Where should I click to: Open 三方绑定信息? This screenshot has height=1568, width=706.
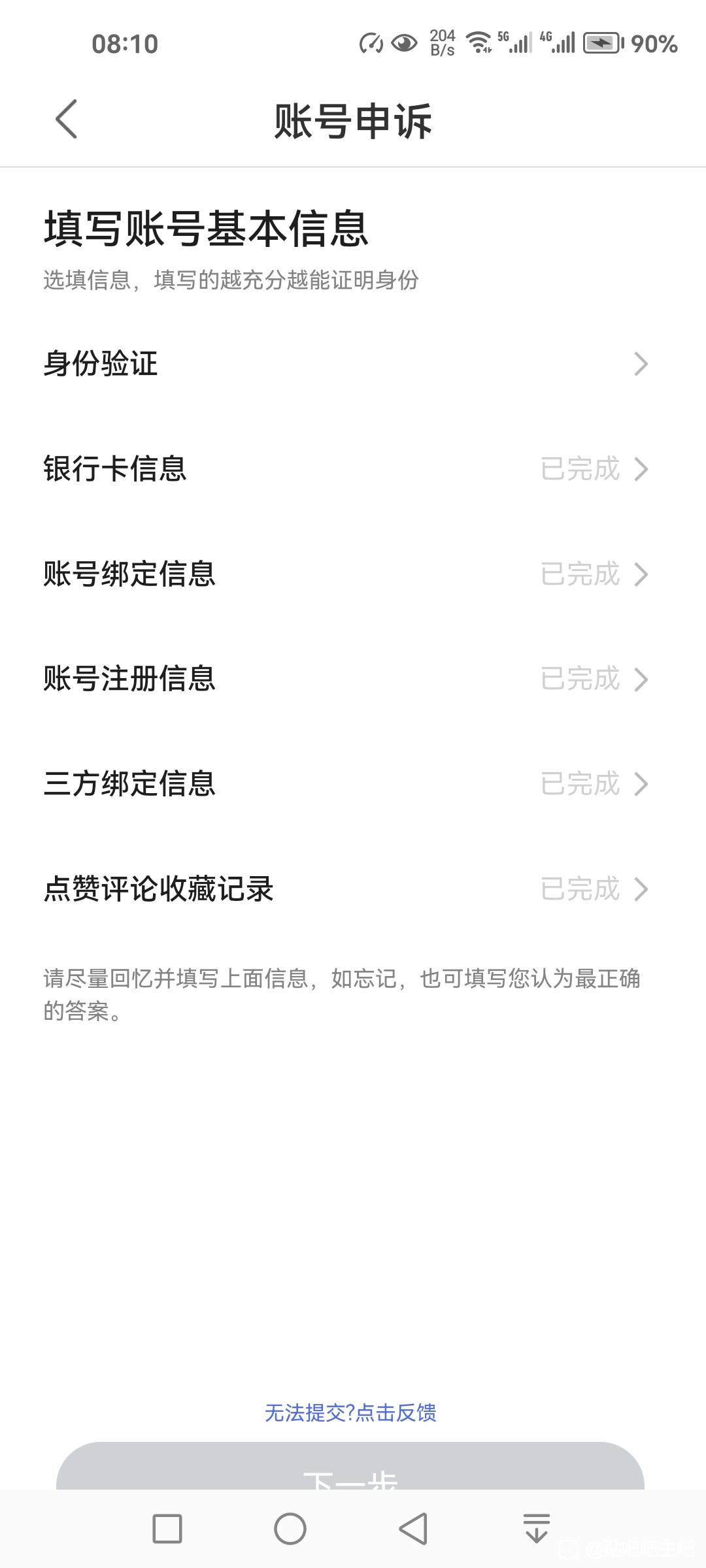[346, 784]
